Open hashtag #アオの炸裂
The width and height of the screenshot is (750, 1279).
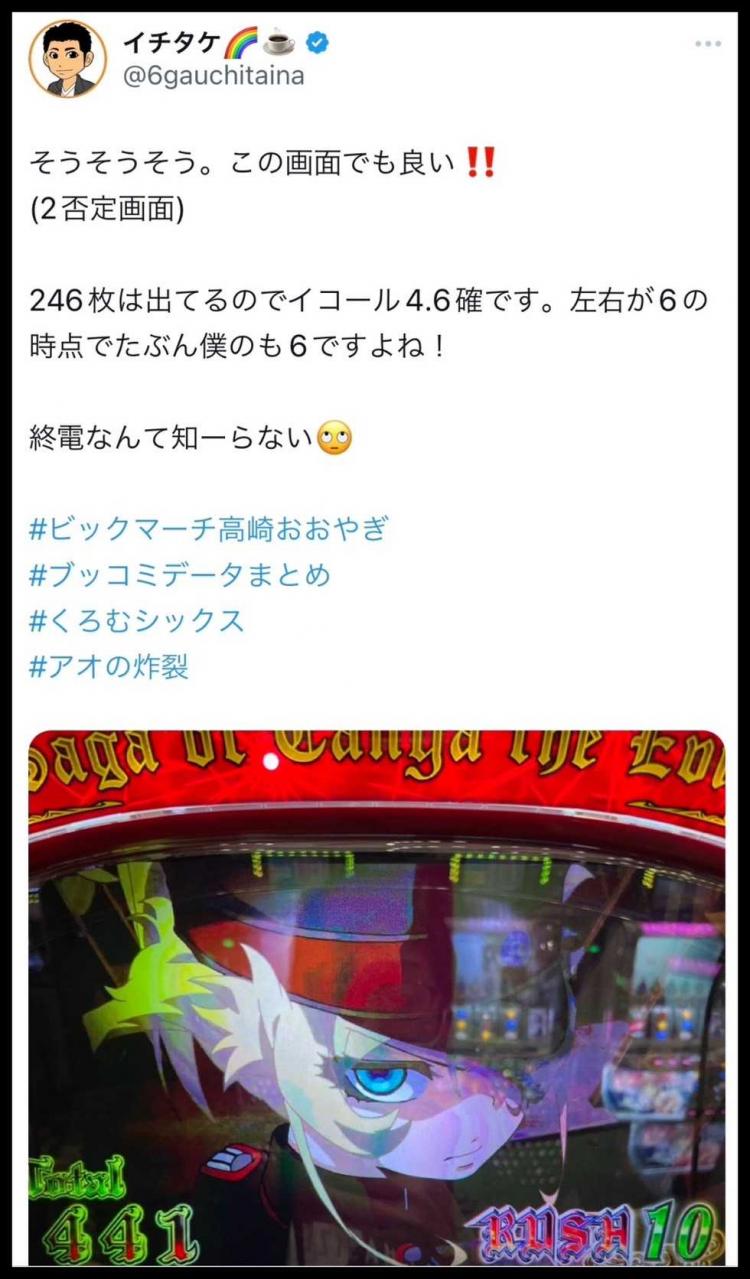point(109,666)
